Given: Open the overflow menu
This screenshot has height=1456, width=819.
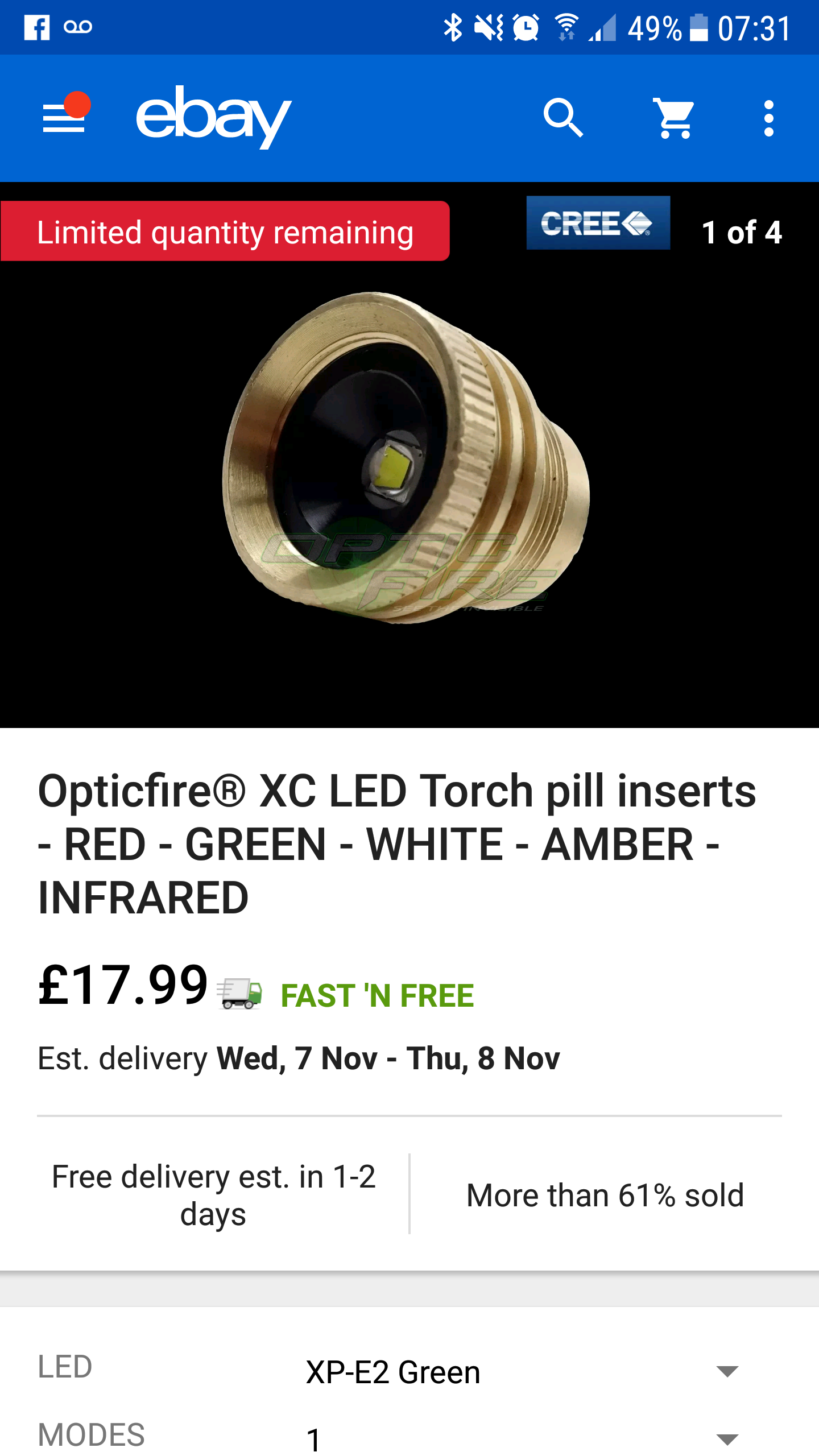Looking at the screenshot, I should pos(768,118).
